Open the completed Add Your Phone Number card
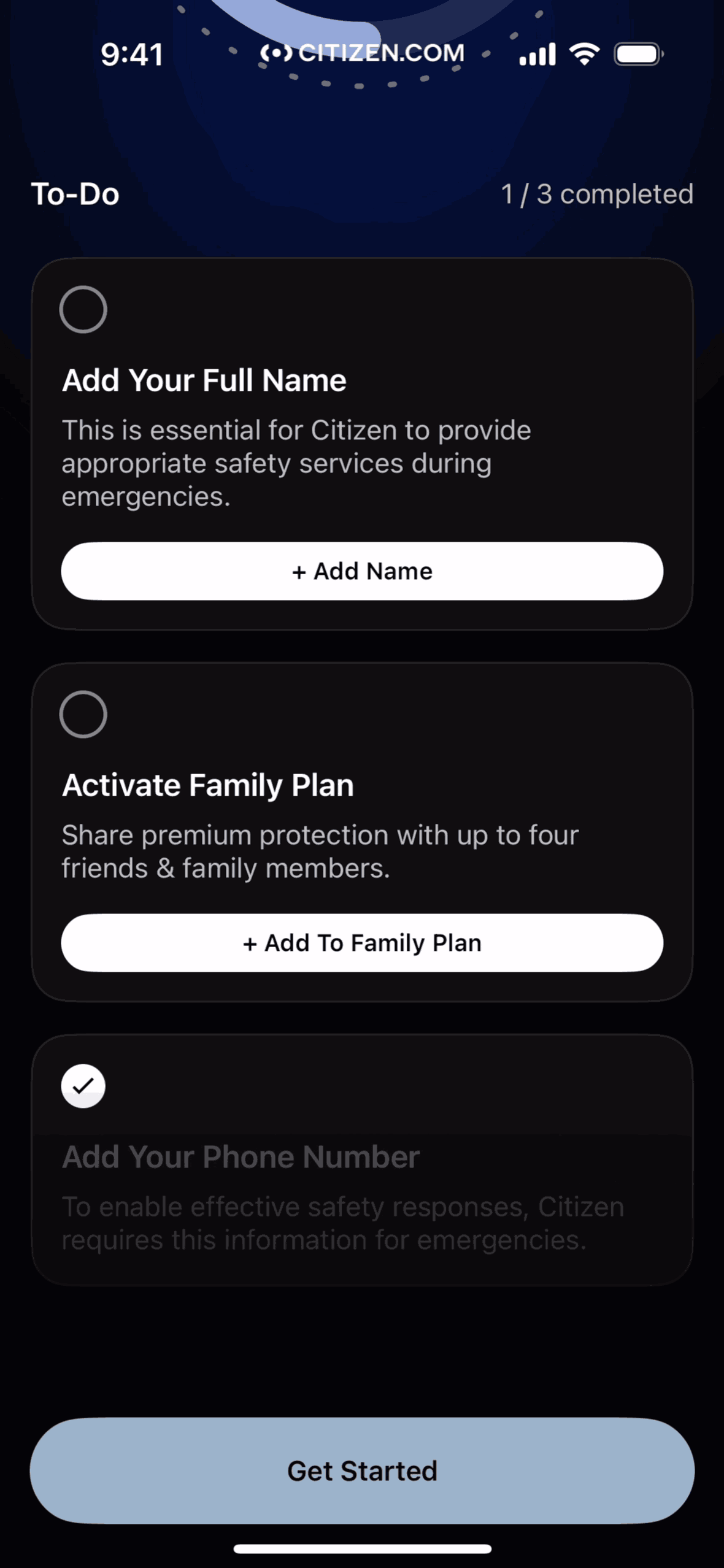 point(362,1184)
